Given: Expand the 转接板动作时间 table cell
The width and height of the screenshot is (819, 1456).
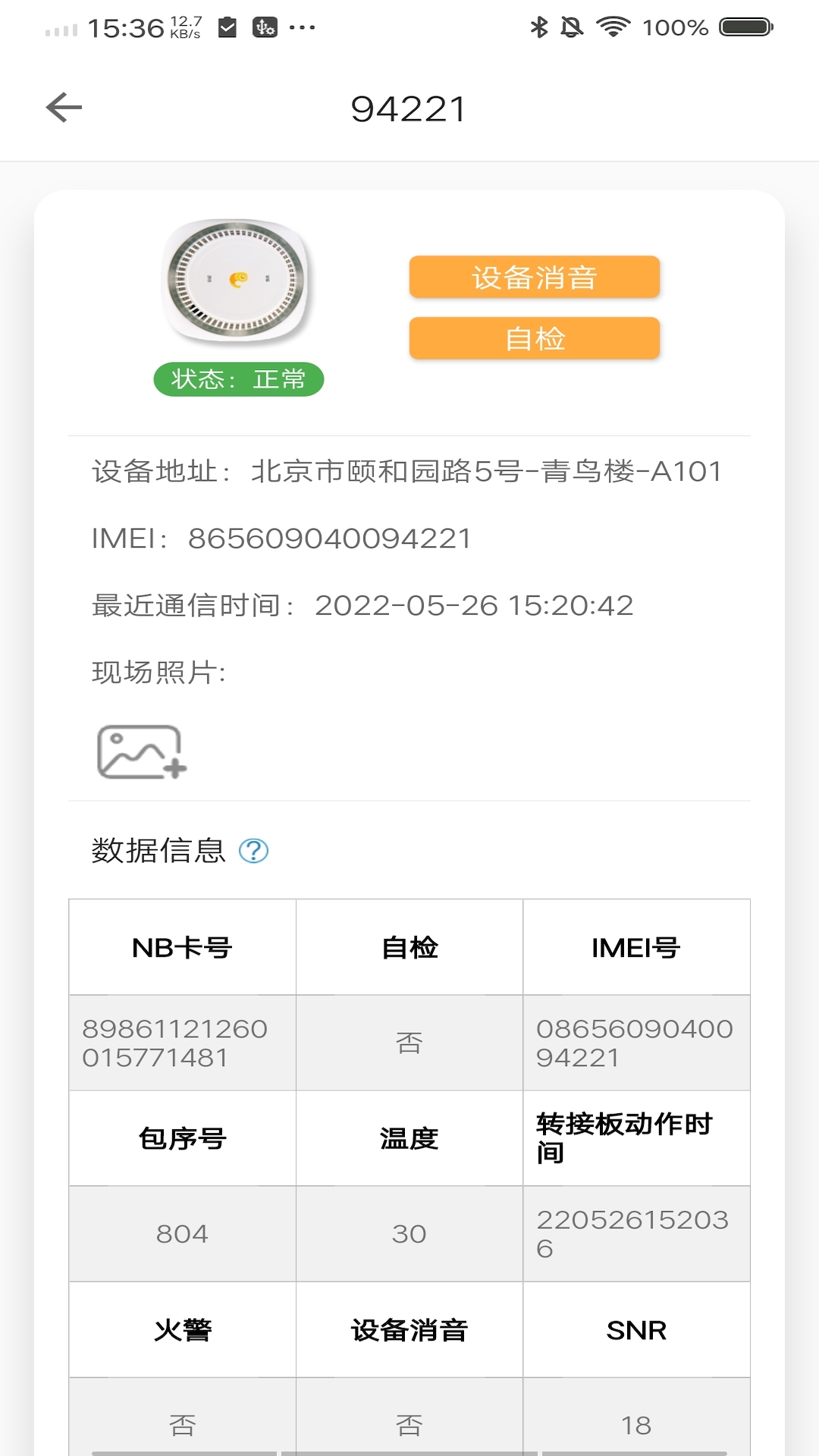Looking at the screenshot, I should point(636,1137).
